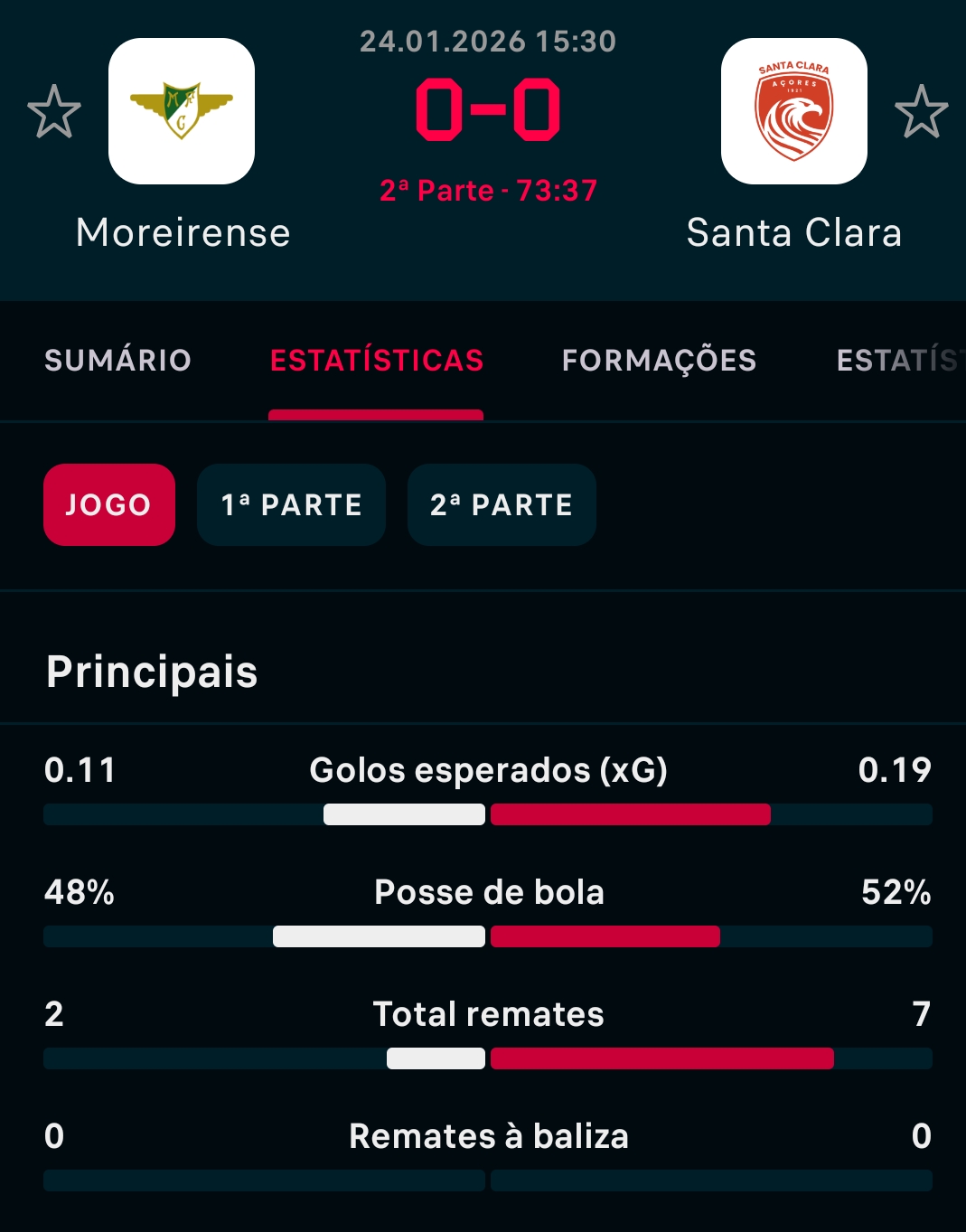Show stats for the whole Jogo
The width and height of the screenshot is (966, 1232).
pyautogui.click(x=109, y=504)
